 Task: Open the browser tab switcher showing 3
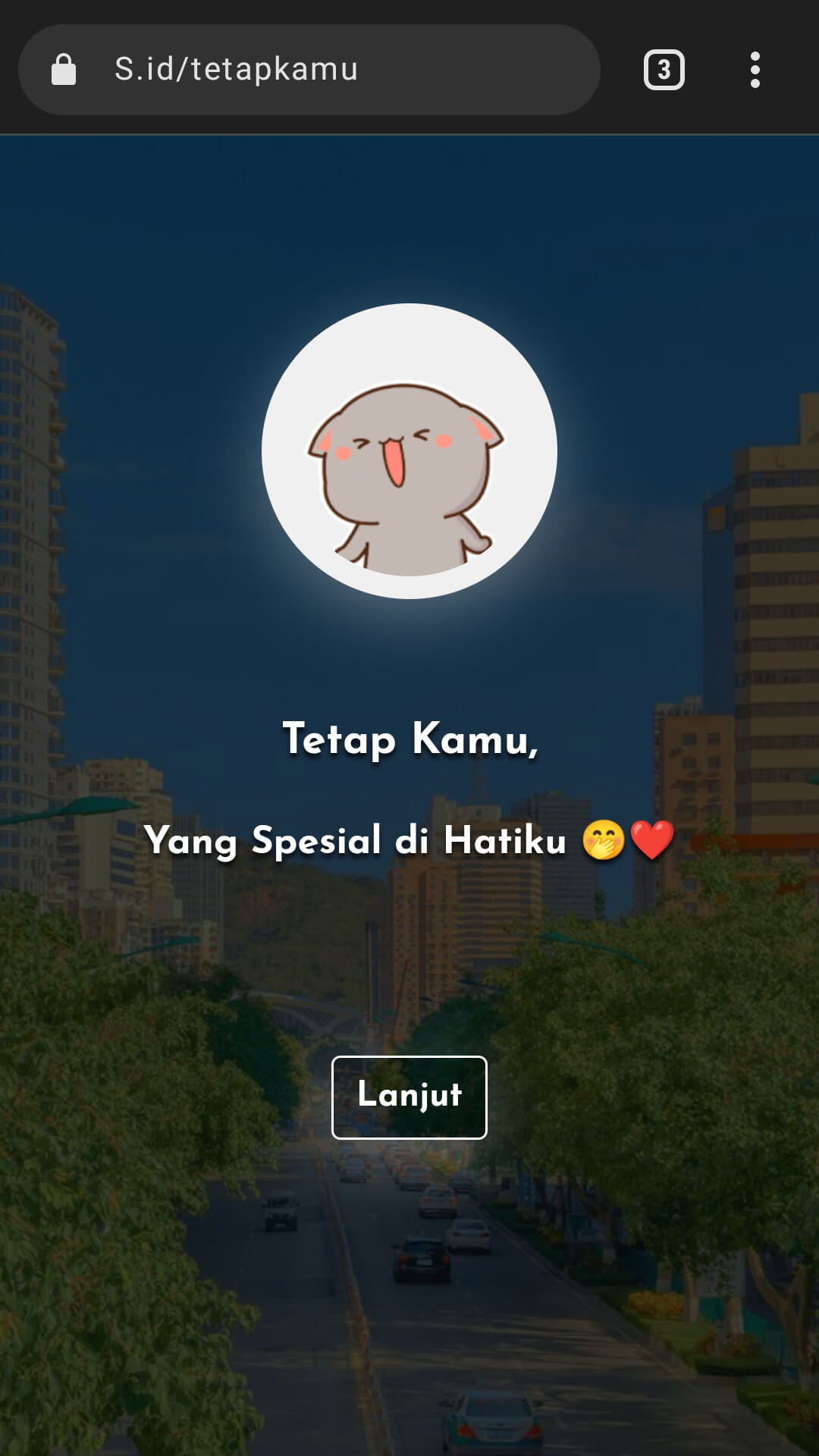coord(664,70)
